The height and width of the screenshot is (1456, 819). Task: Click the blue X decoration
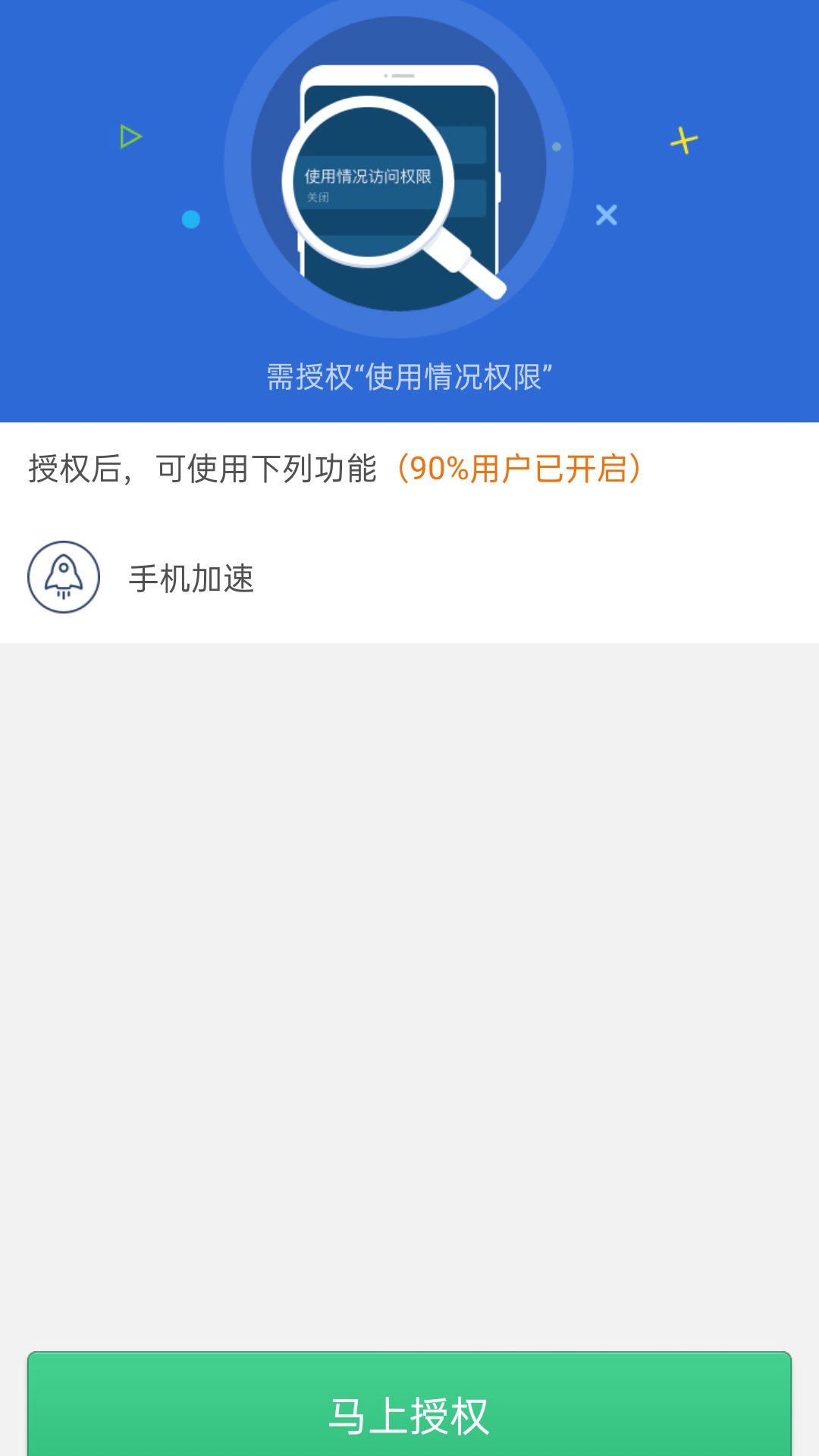[606, 216]
